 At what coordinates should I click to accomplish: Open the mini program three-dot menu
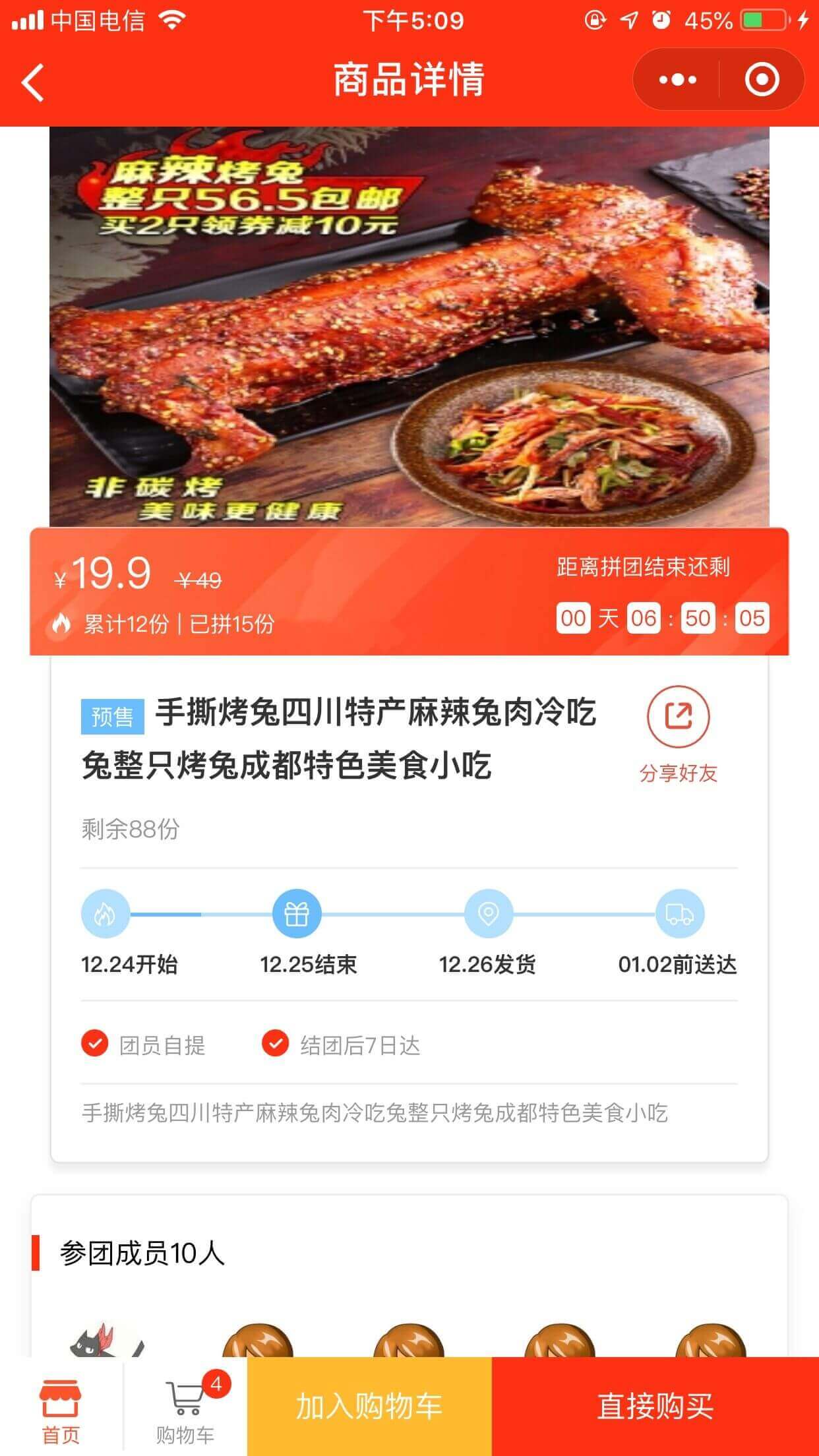[677, 80]
